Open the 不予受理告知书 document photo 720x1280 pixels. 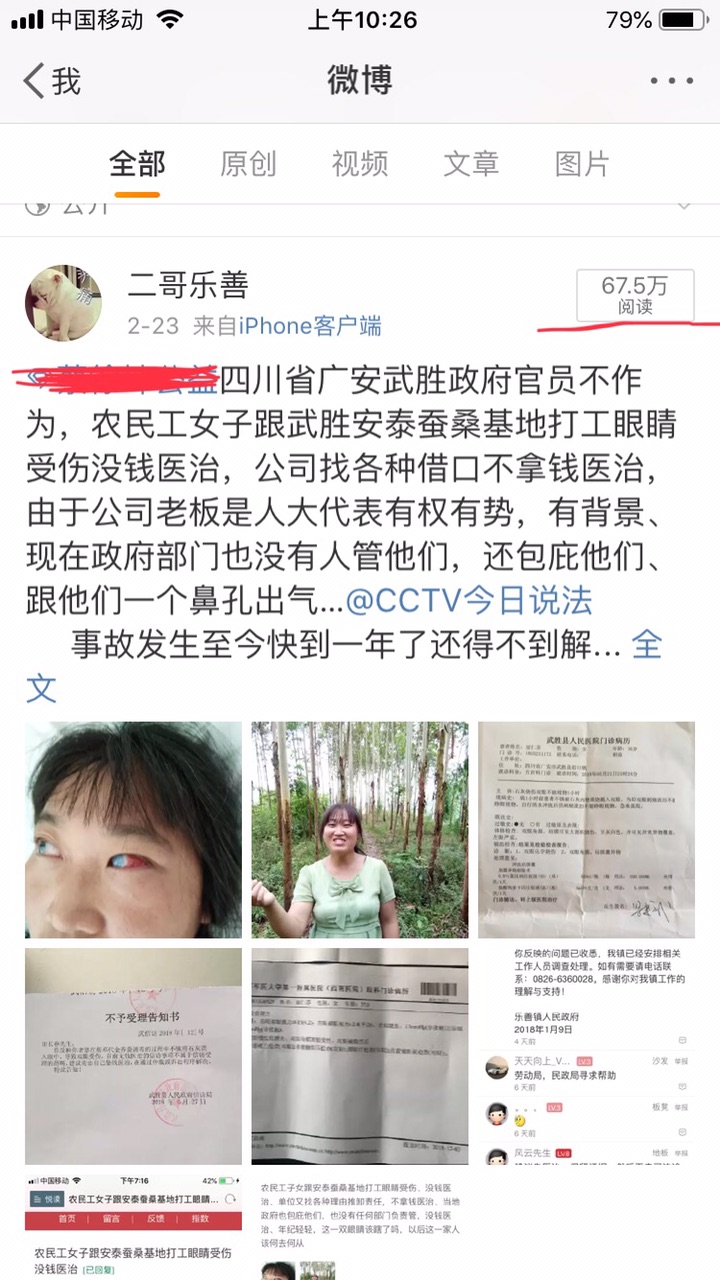133,1056
